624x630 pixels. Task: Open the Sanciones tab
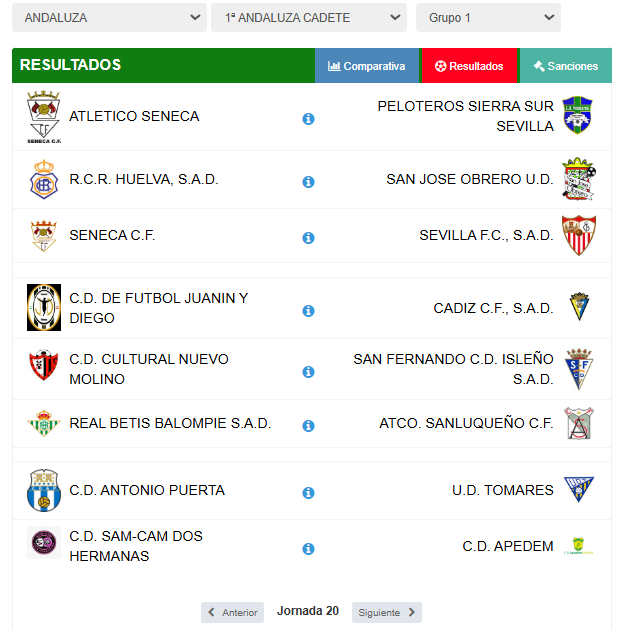[x=566, y=66]
